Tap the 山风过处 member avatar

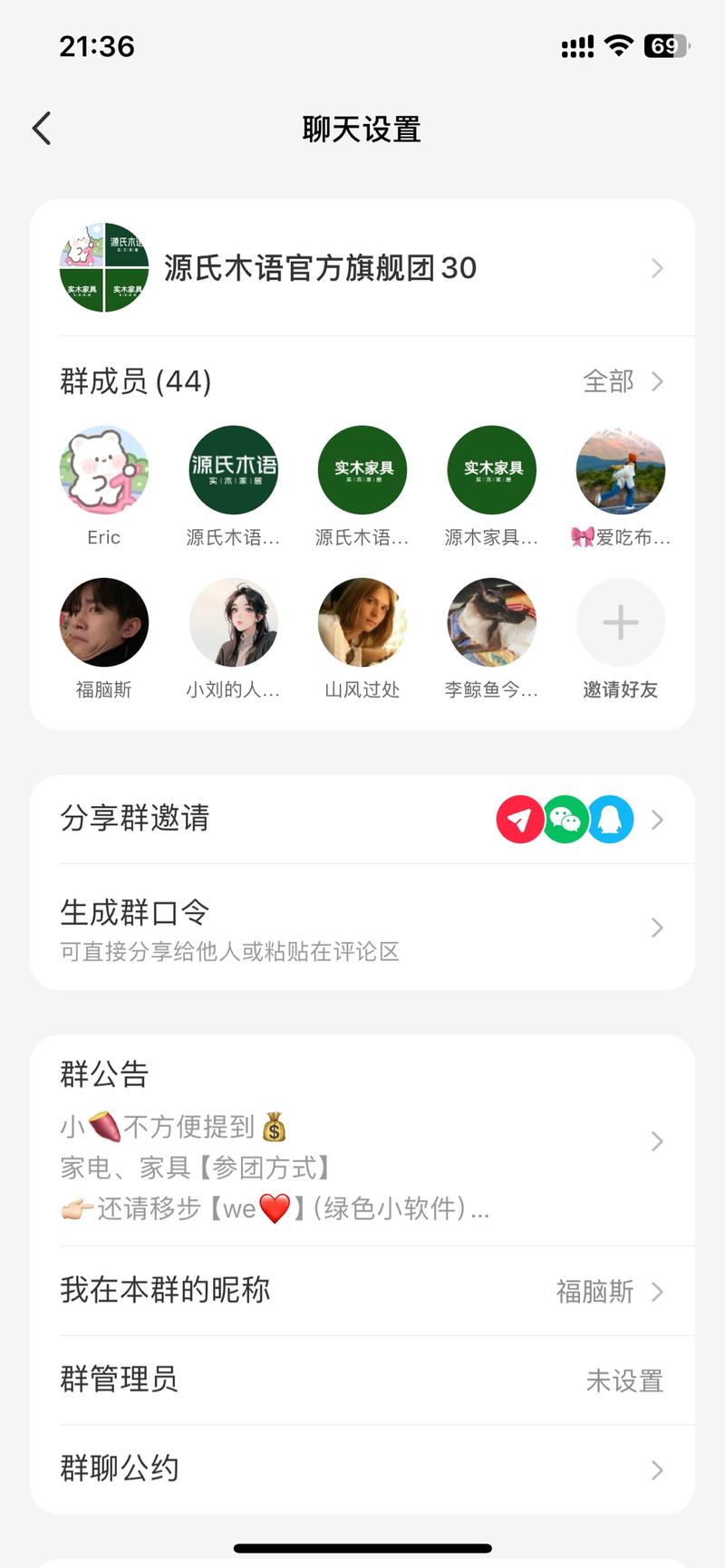(362, 622)
